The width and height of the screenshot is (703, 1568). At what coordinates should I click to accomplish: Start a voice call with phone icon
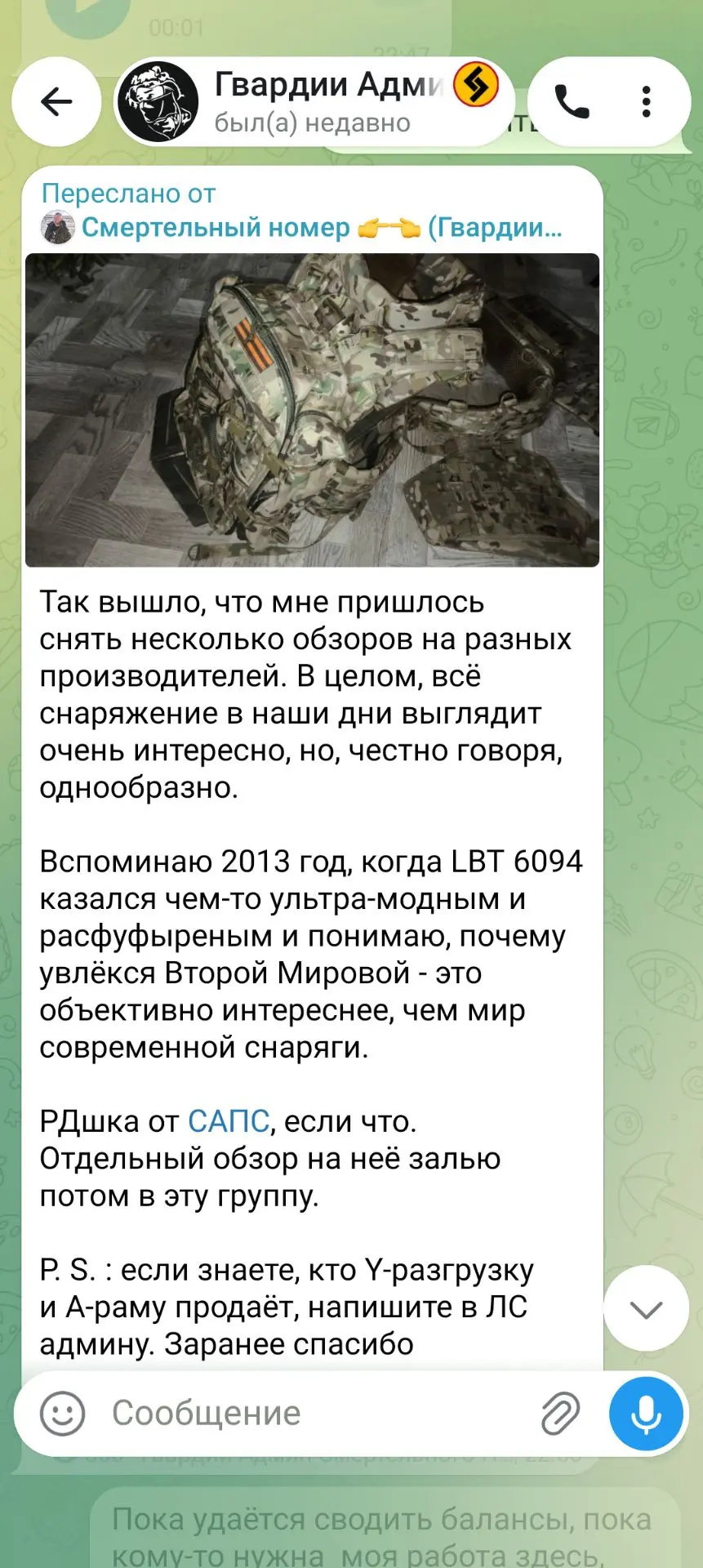click(x=572, y=102)
